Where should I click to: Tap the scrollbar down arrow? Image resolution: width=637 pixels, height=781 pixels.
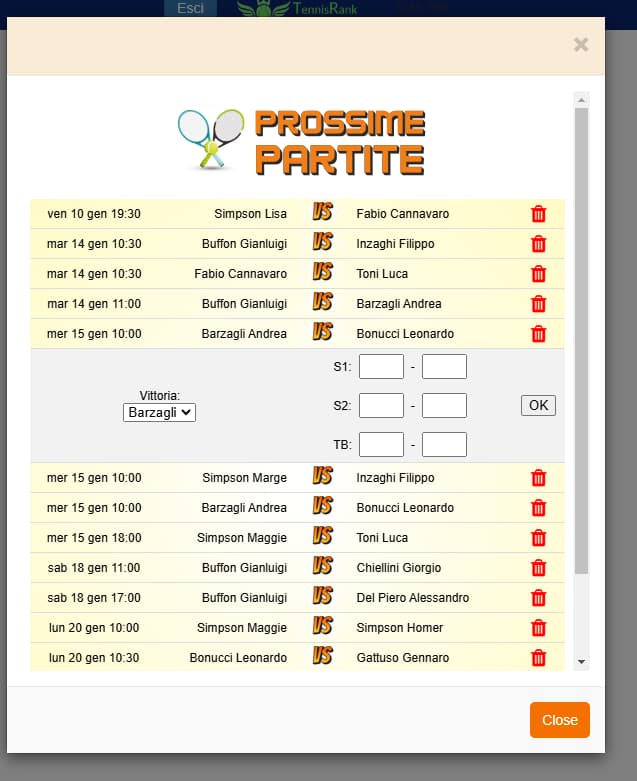[581, 662]
